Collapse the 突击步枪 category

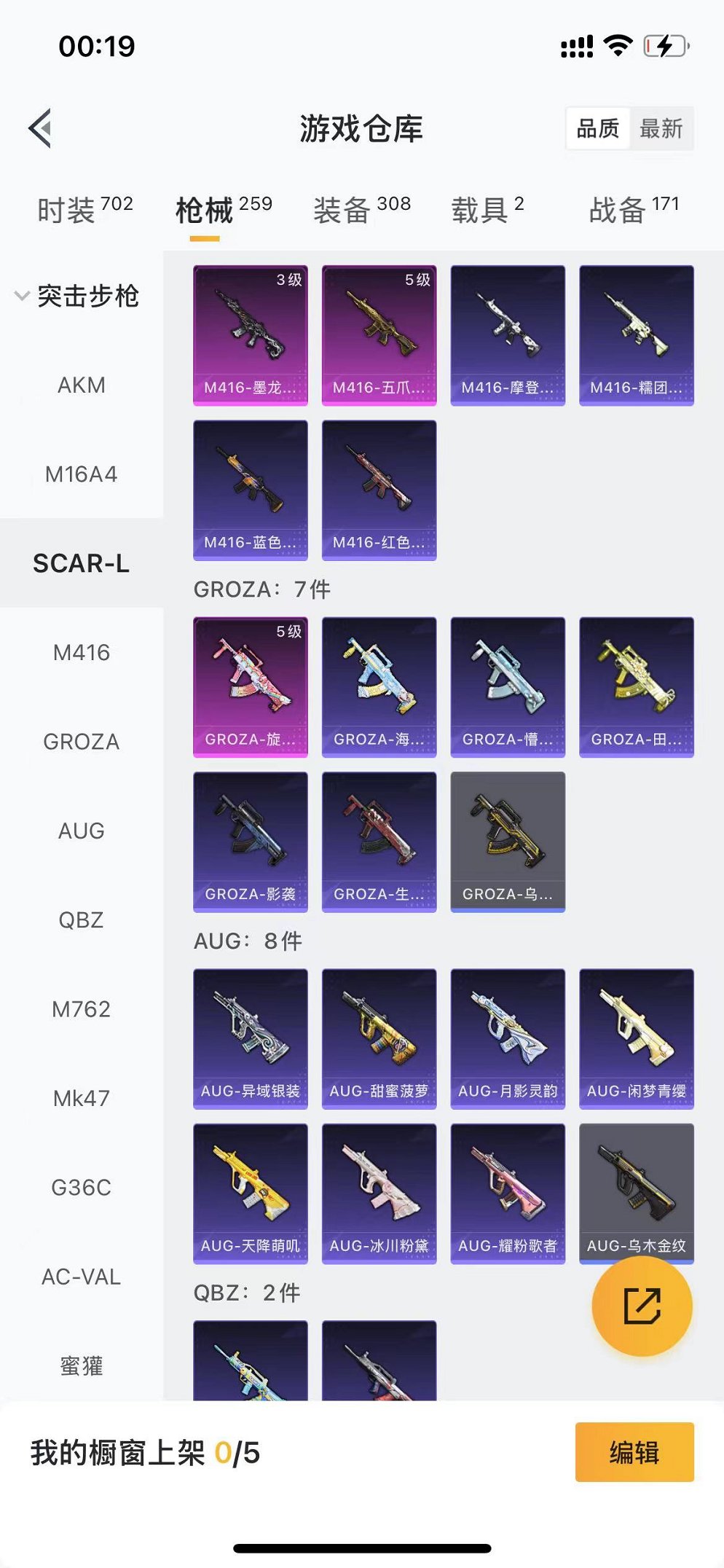click(x=77, y=296)
